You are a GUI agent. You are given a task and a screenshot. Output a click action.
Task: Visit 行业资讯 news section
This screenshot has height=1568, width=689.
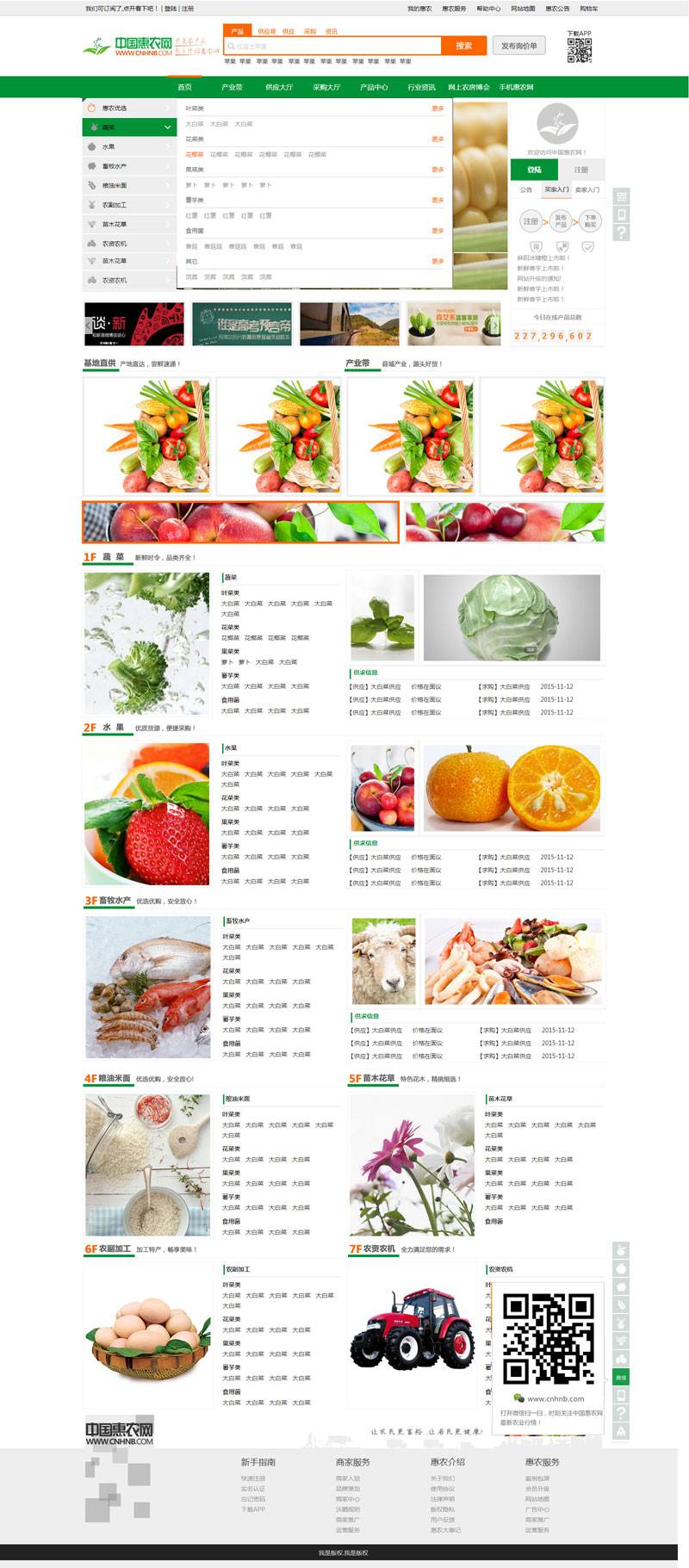coord(421,87)
